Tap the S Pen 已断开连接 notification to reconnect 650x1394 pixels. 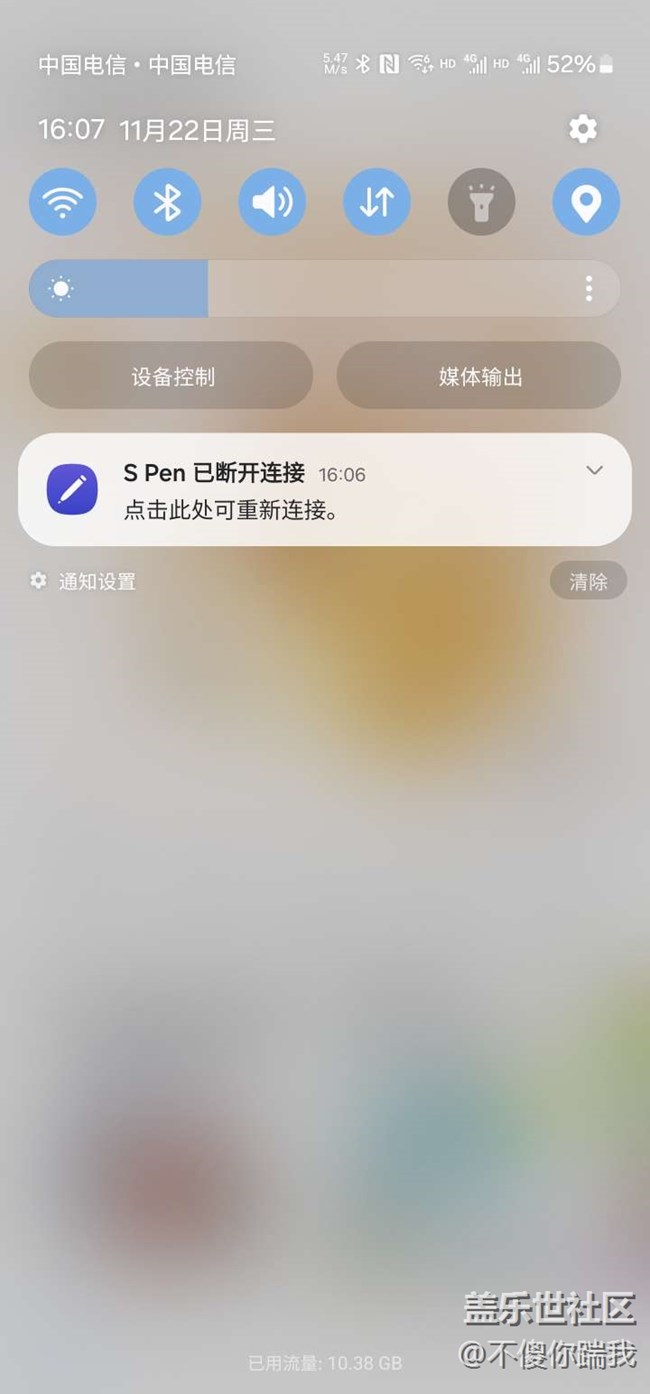point(300,490)
